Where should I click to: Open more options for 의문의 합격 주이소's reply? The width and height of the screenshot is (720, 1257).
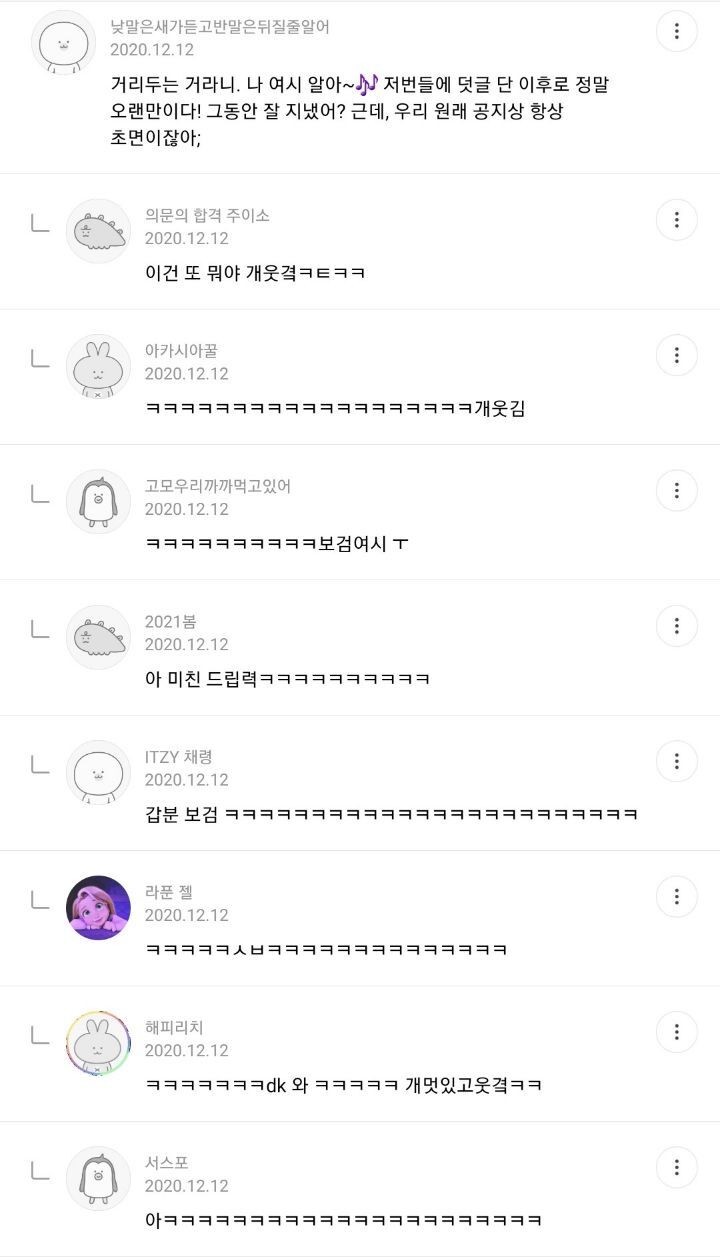coord(677,219)
